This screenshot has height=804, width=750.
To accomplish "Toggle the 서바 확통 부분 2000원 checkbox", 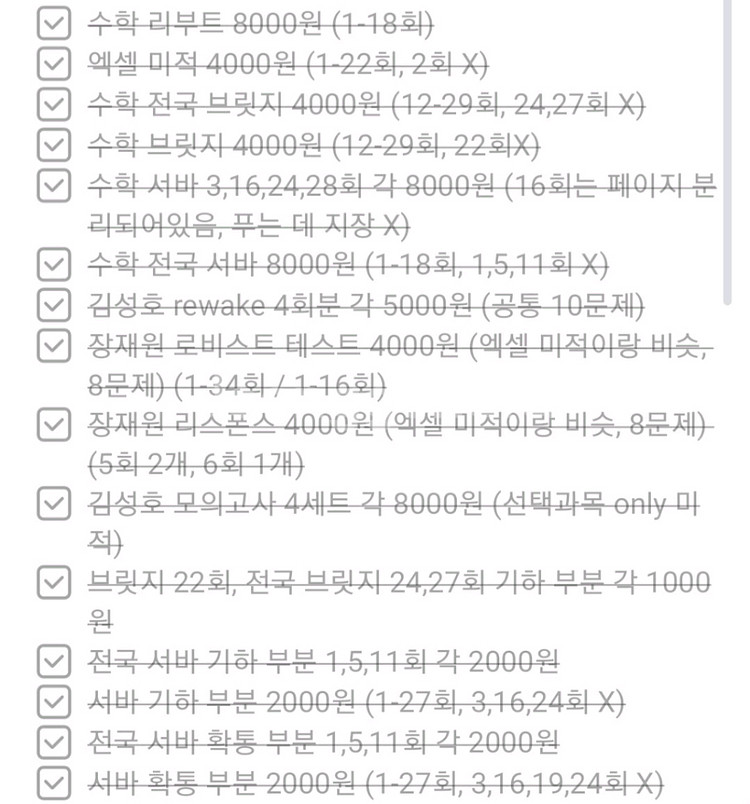I will [x=52, y=781].
